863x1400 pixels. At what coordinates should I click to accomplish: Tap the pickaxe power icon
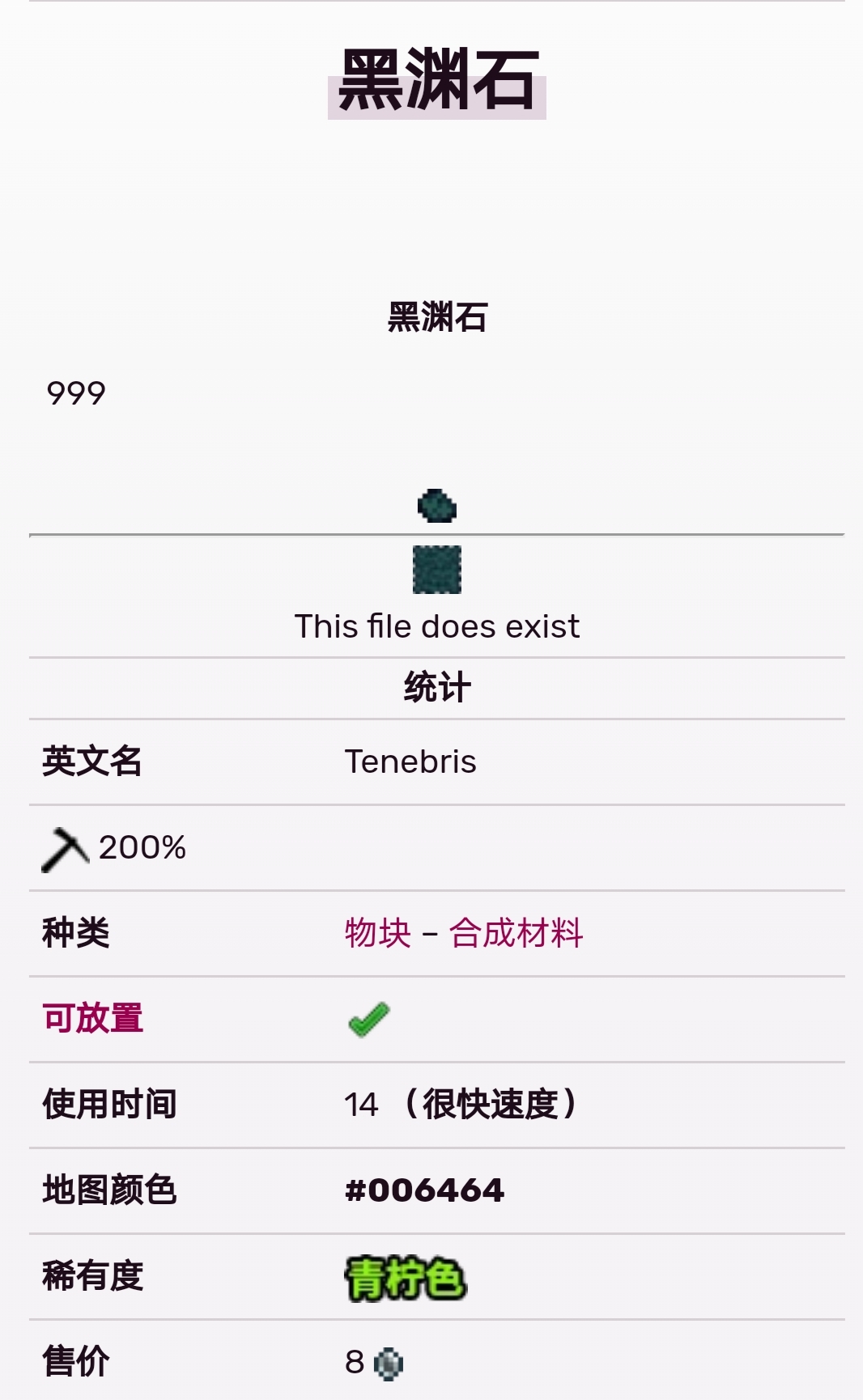click(65, 849)
